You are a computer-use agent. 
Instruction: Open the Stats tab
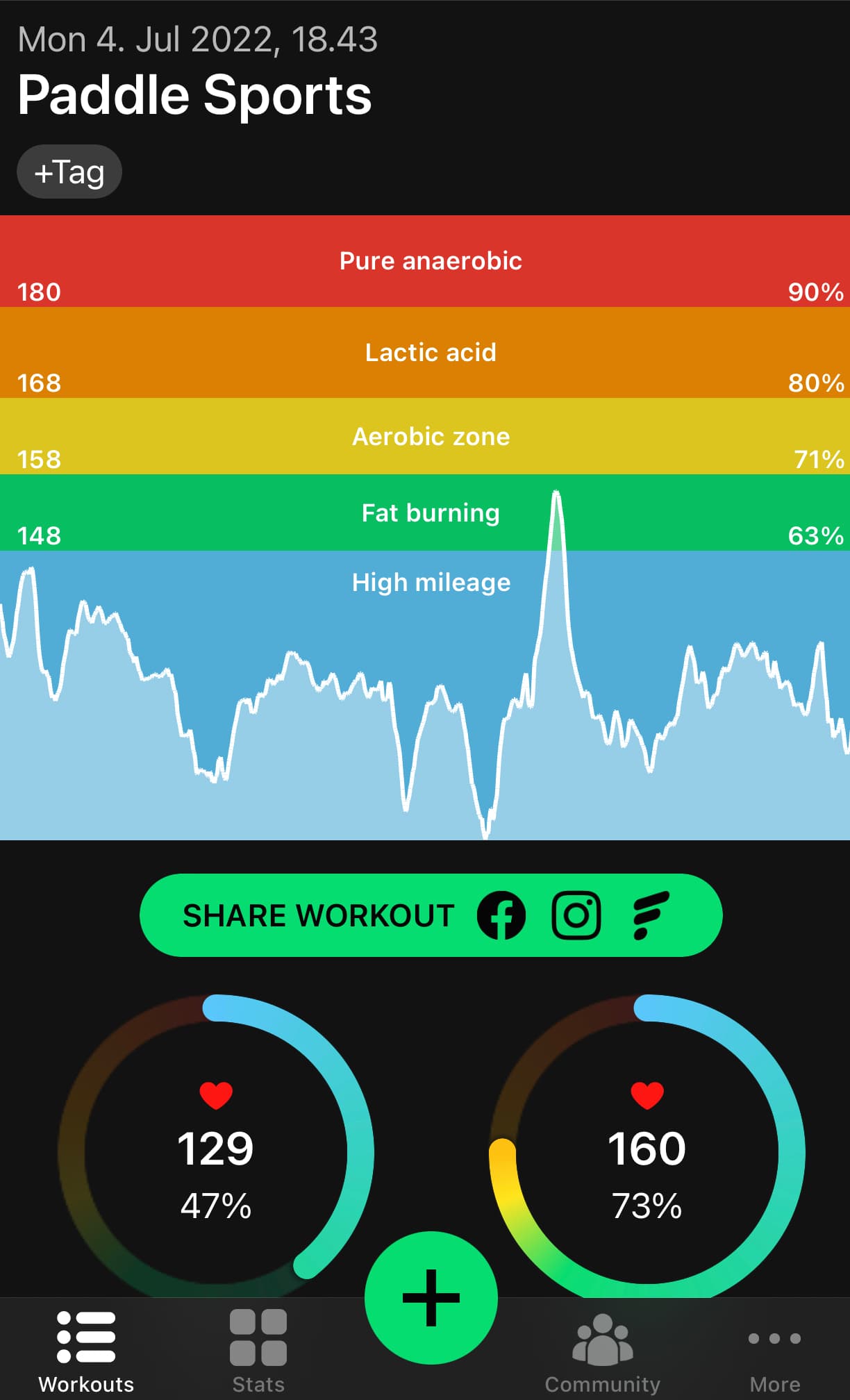pyautogui.click(x=258, y=1351)
